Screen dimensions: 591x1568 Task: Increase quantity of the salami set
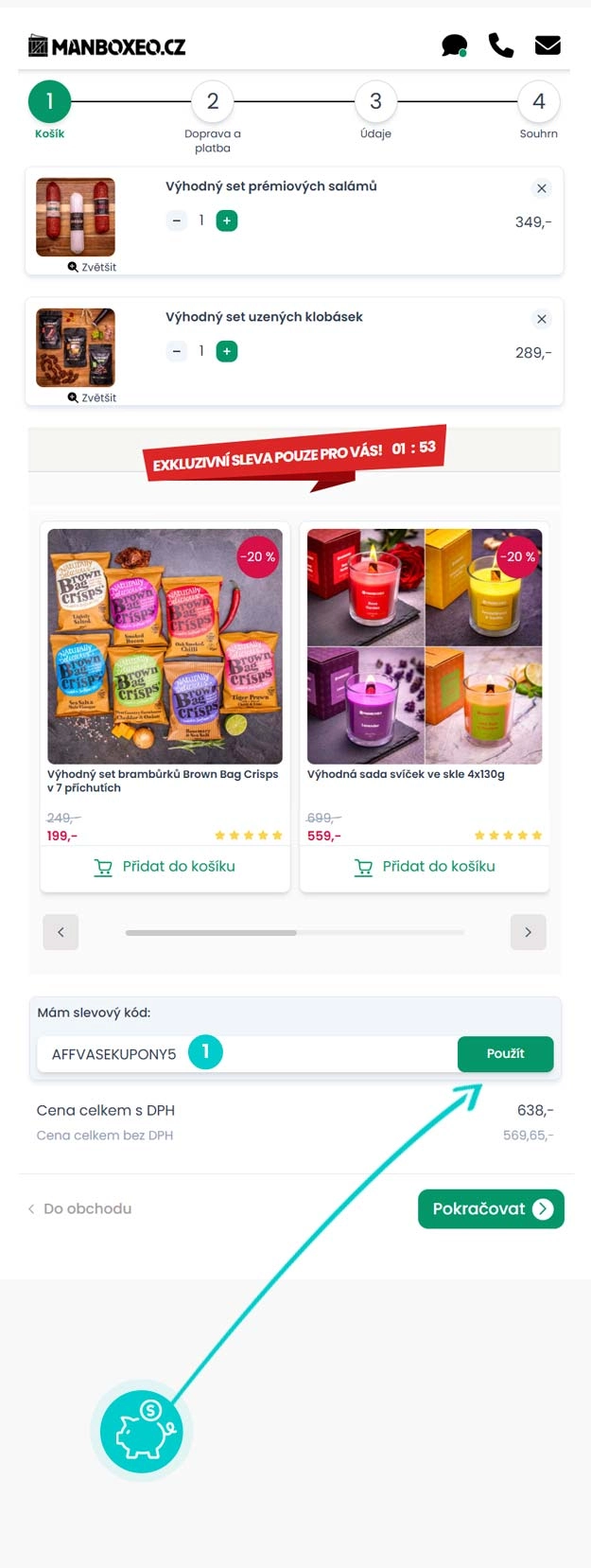(x=227, y=220)
